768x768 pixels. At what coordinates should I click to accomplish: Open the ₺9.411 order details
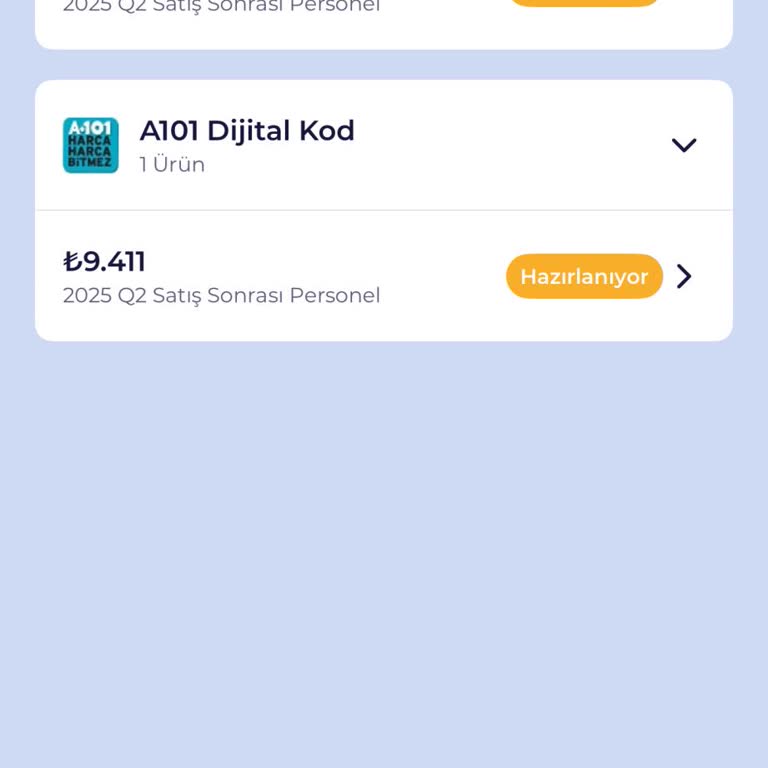[x=684, y=277]
